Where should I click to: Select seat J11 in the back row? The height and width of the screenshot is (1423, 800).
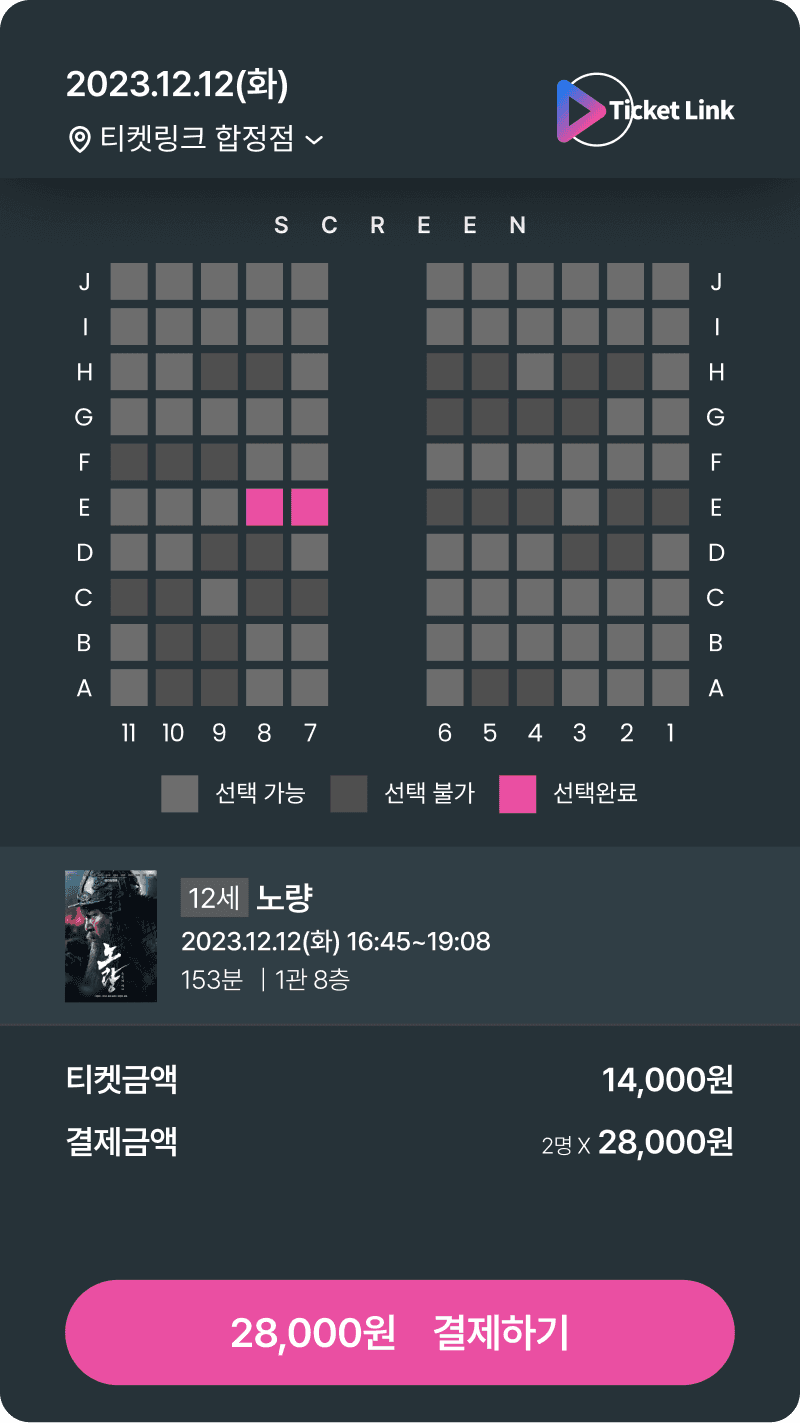point(129,282)
